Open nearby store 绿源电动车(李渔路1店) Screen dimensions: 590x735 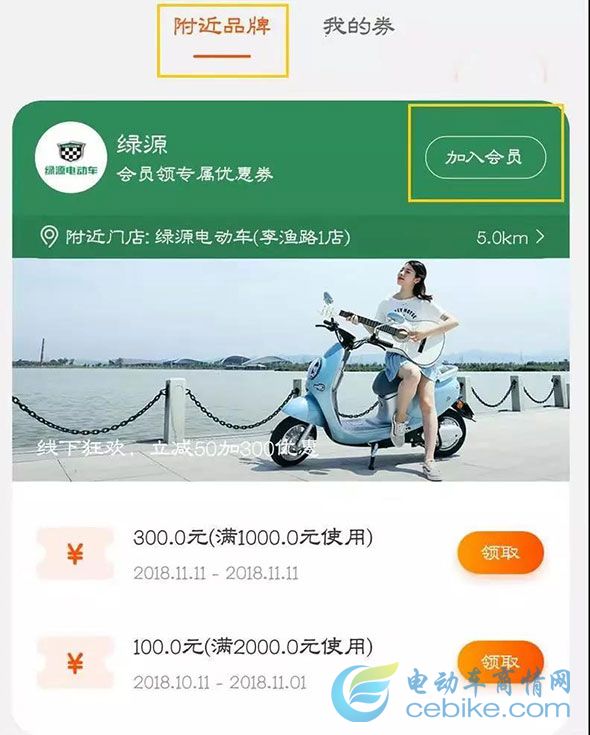(291, 237)
